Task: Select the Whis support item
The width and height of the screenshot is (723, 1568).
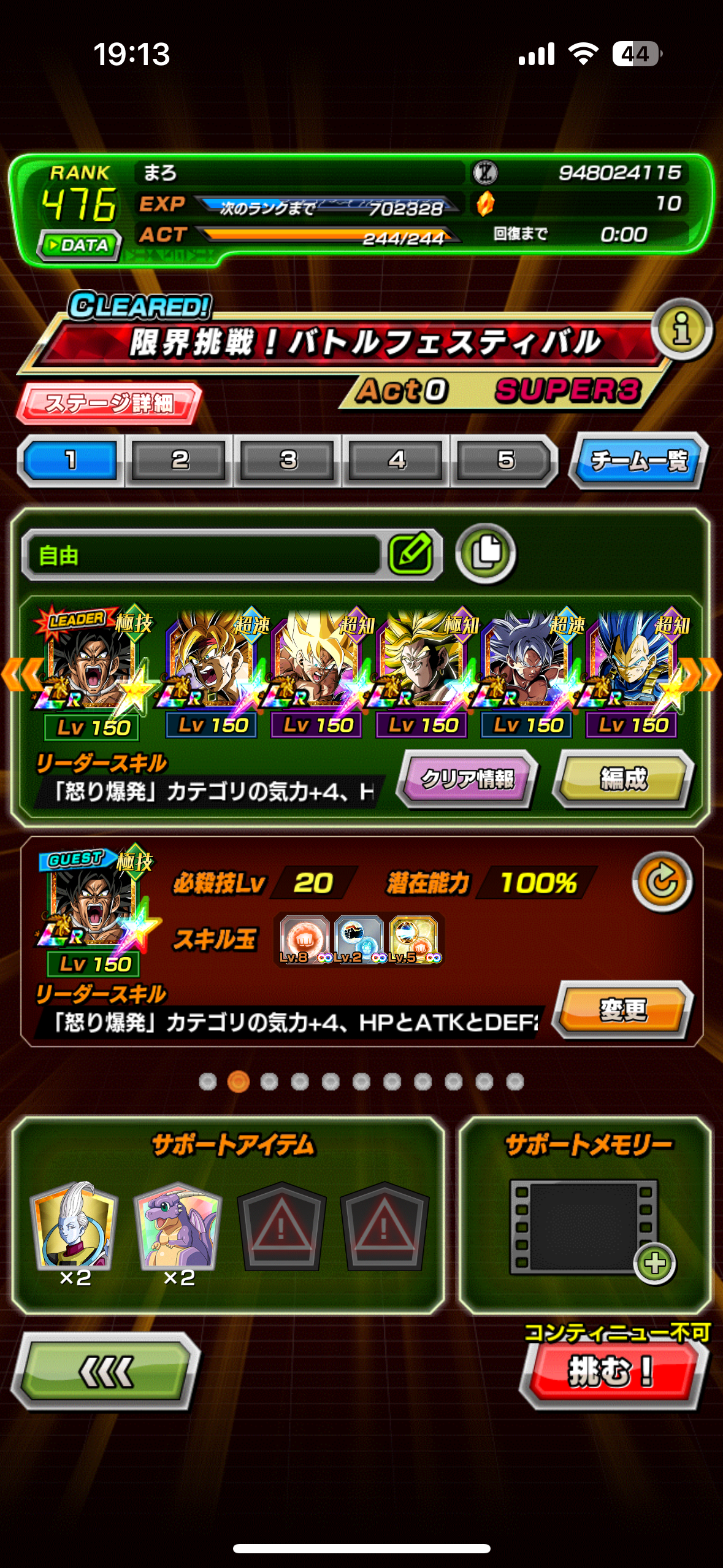Action: coord(74,1226)
